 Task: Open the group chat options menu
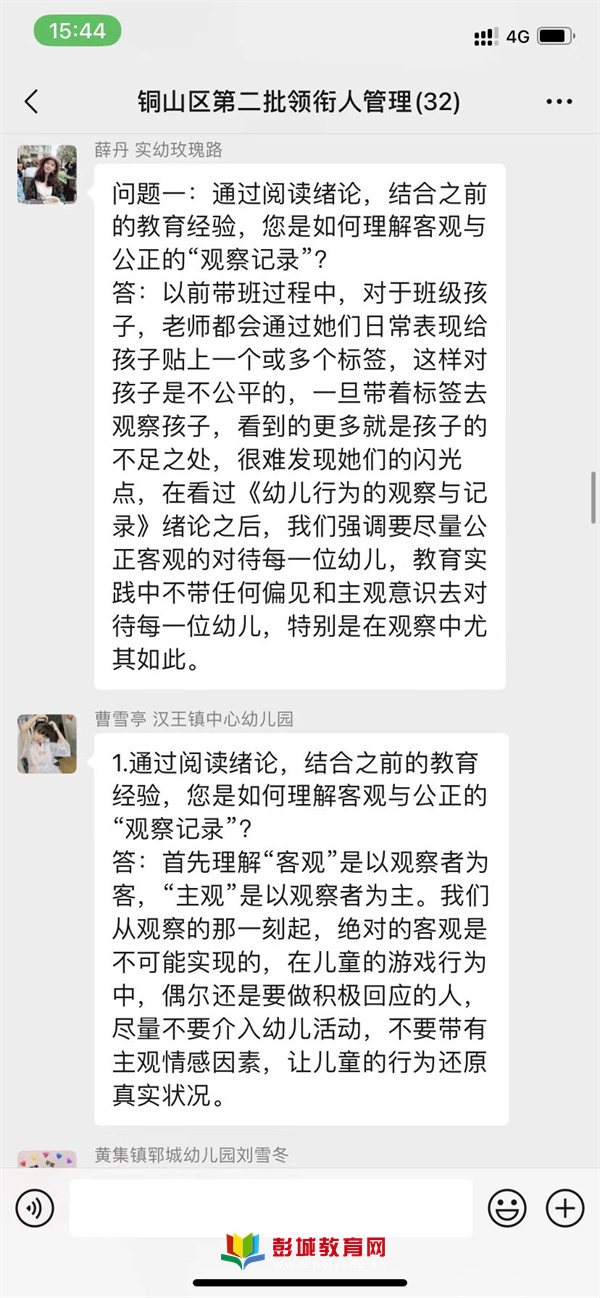559,101
